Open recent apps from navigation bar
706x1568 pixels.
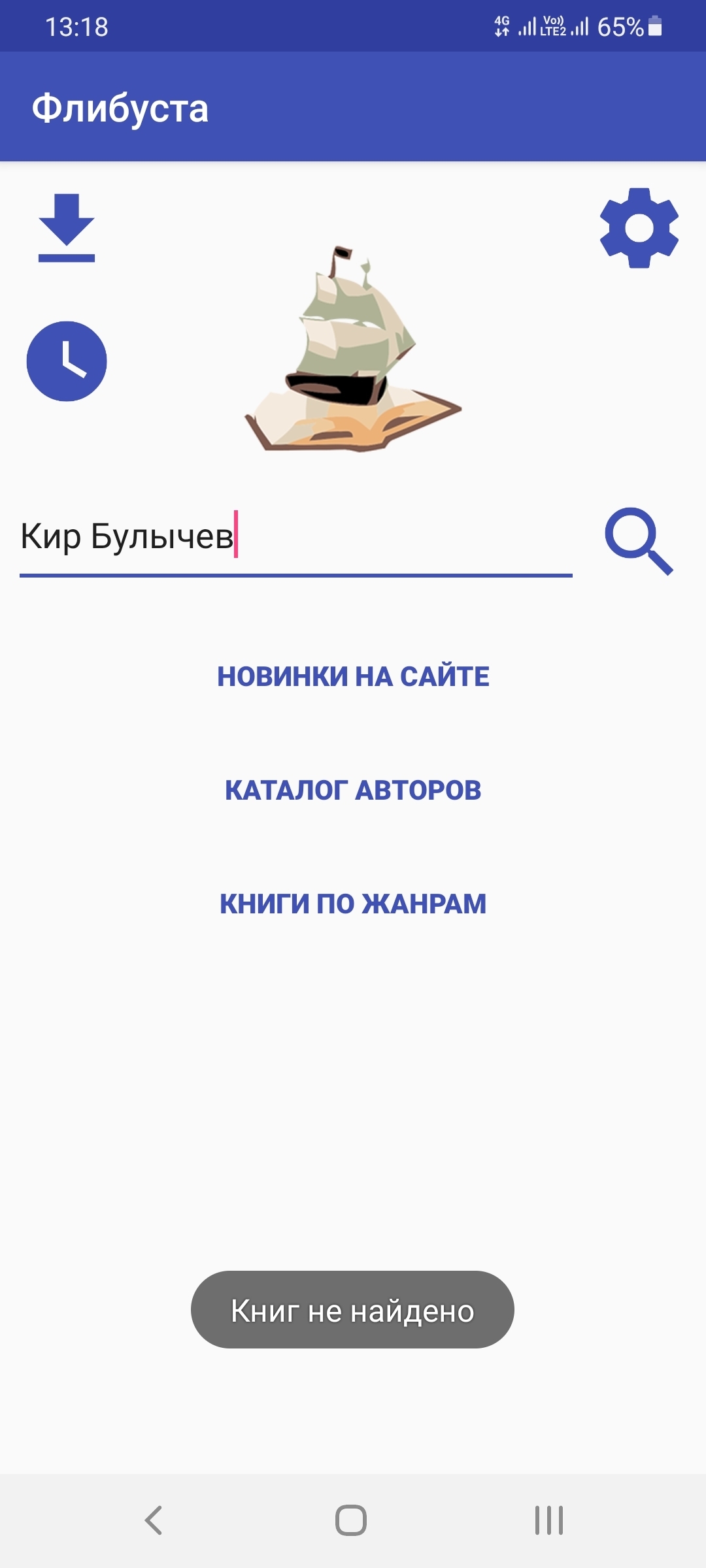[x=549, y=1520]
